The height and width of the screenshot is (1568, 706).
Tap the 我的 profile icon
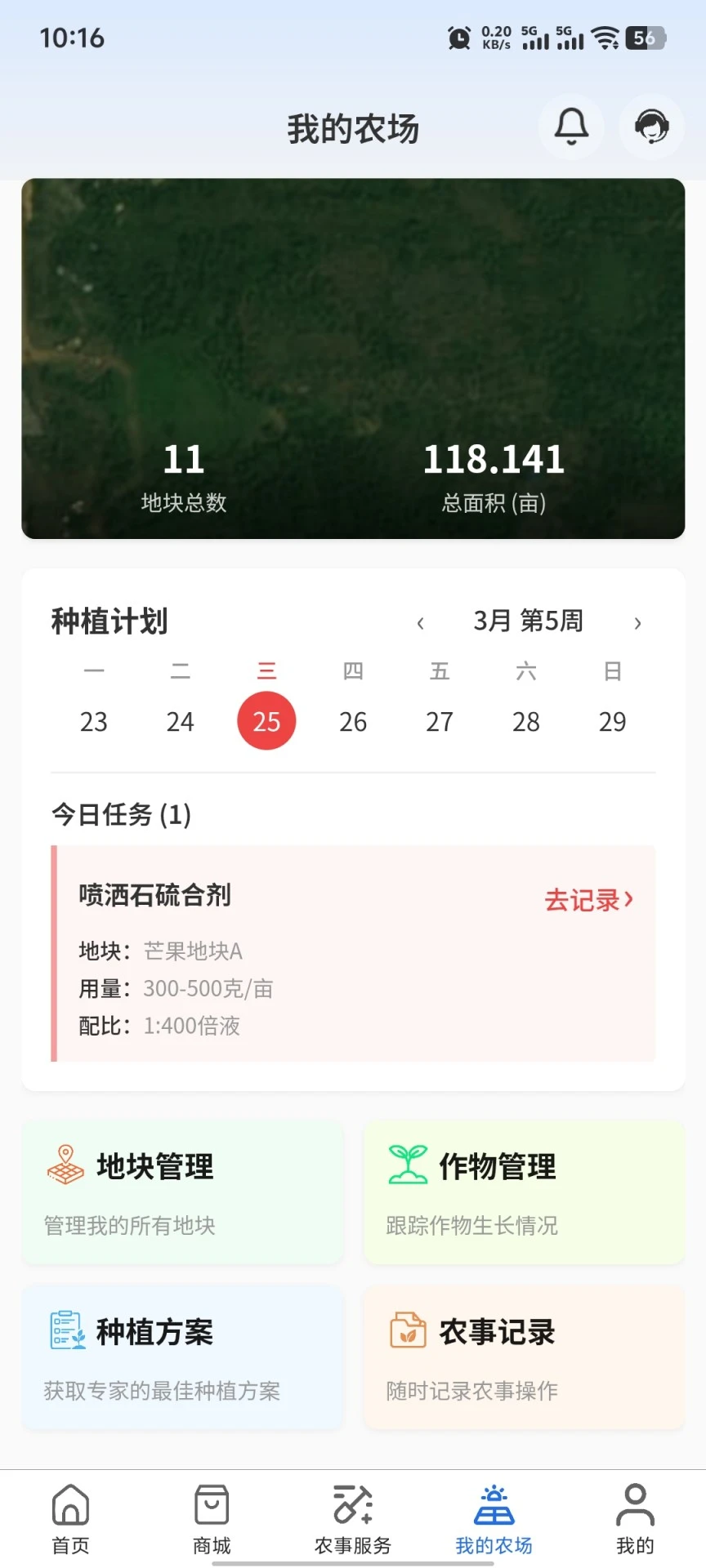(635, 1505)
